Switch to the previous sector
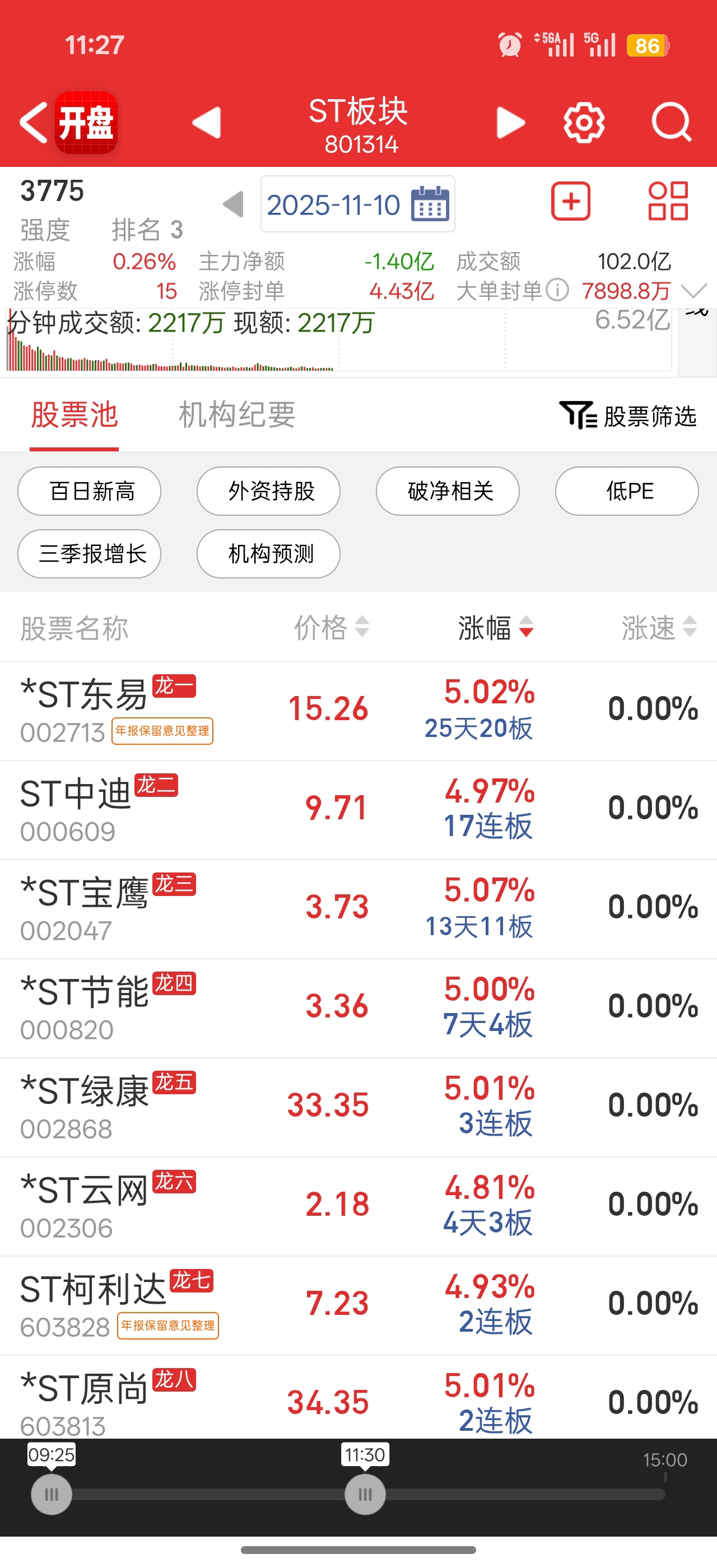Screen dimensions: 717x1568 206,123
